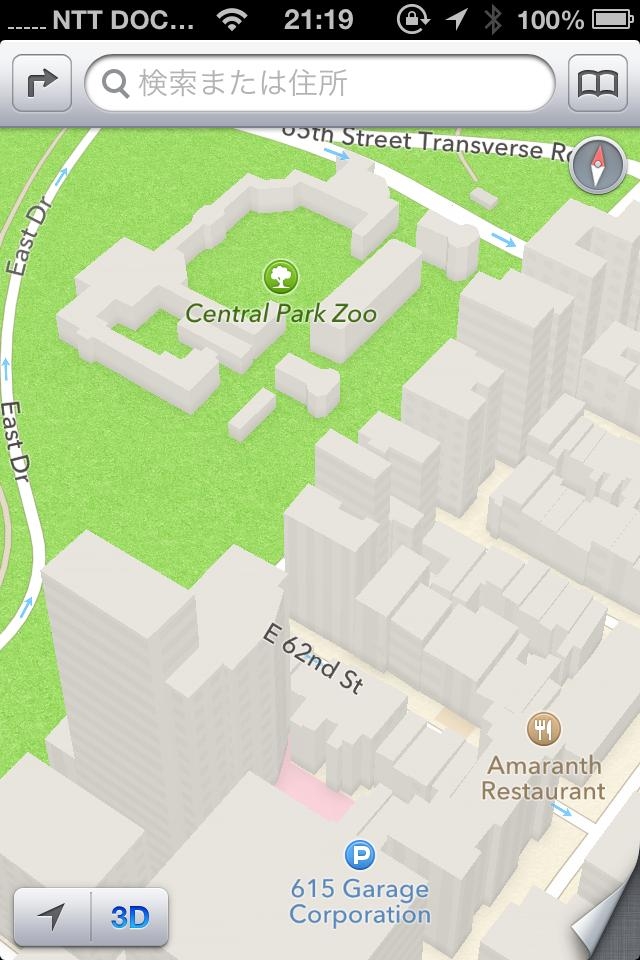This screenshot has height=960, width=640.
Task: Center map on current location
Action: coord(51,915)
